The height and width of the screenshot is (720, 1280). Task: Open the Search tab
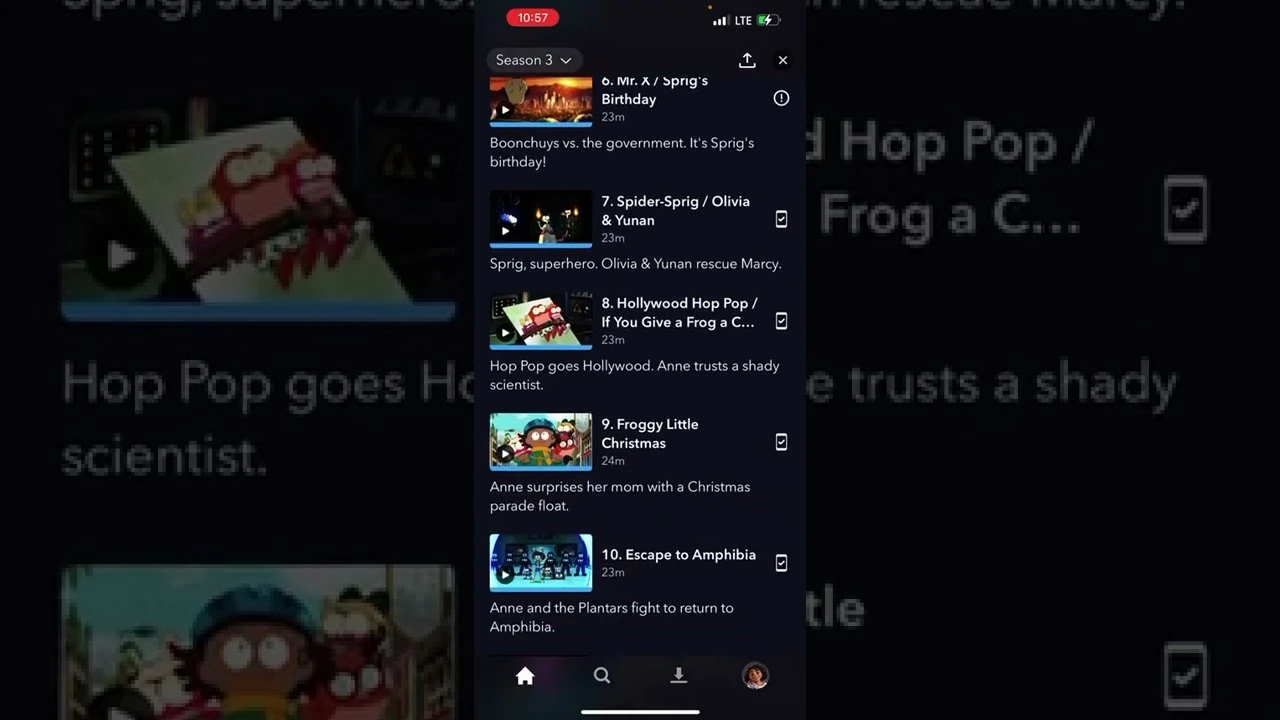[601, 676]
